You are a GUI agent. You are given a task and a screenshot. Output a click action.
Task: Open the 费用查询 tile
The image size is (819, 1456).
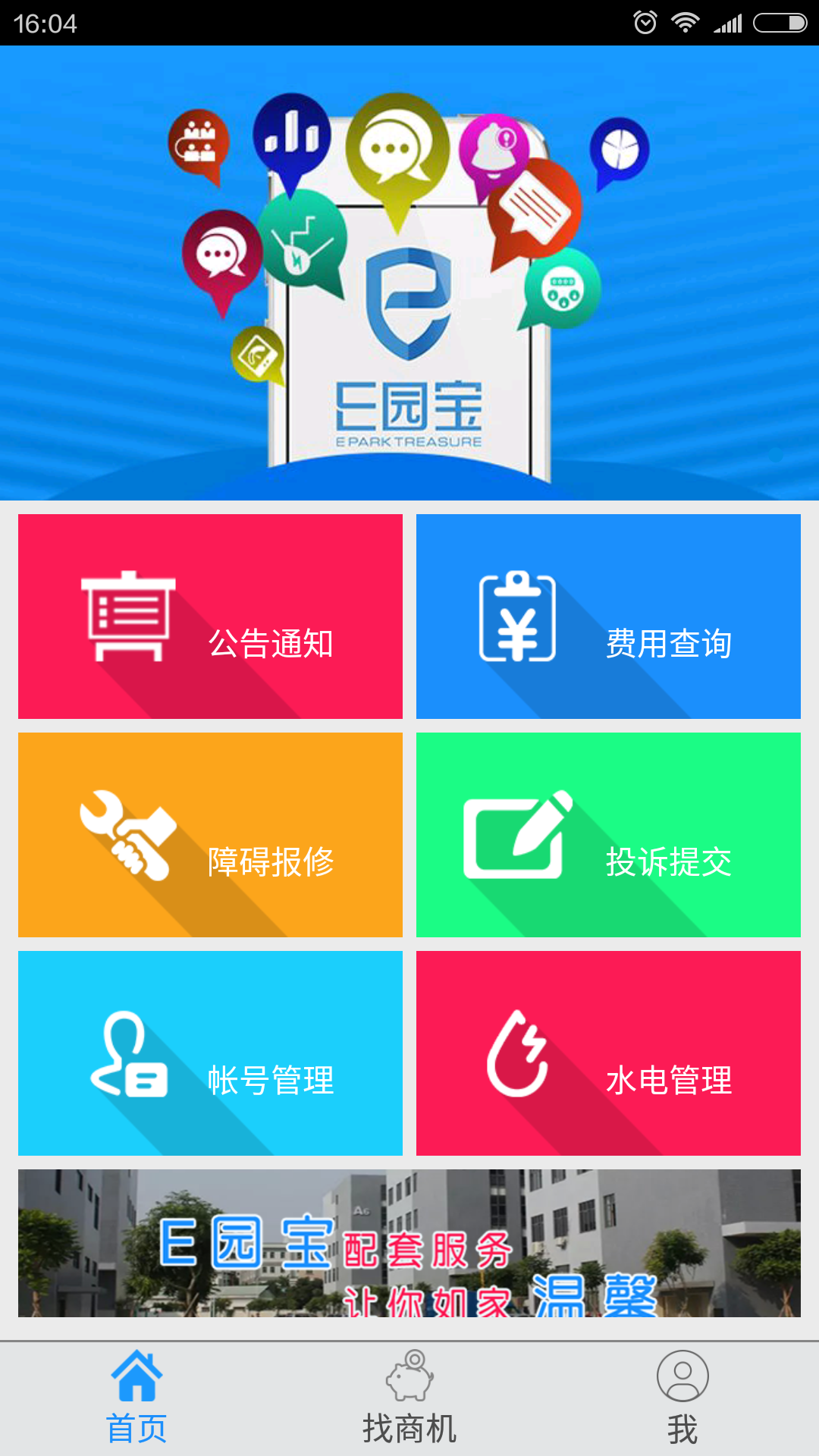[608, 616]
